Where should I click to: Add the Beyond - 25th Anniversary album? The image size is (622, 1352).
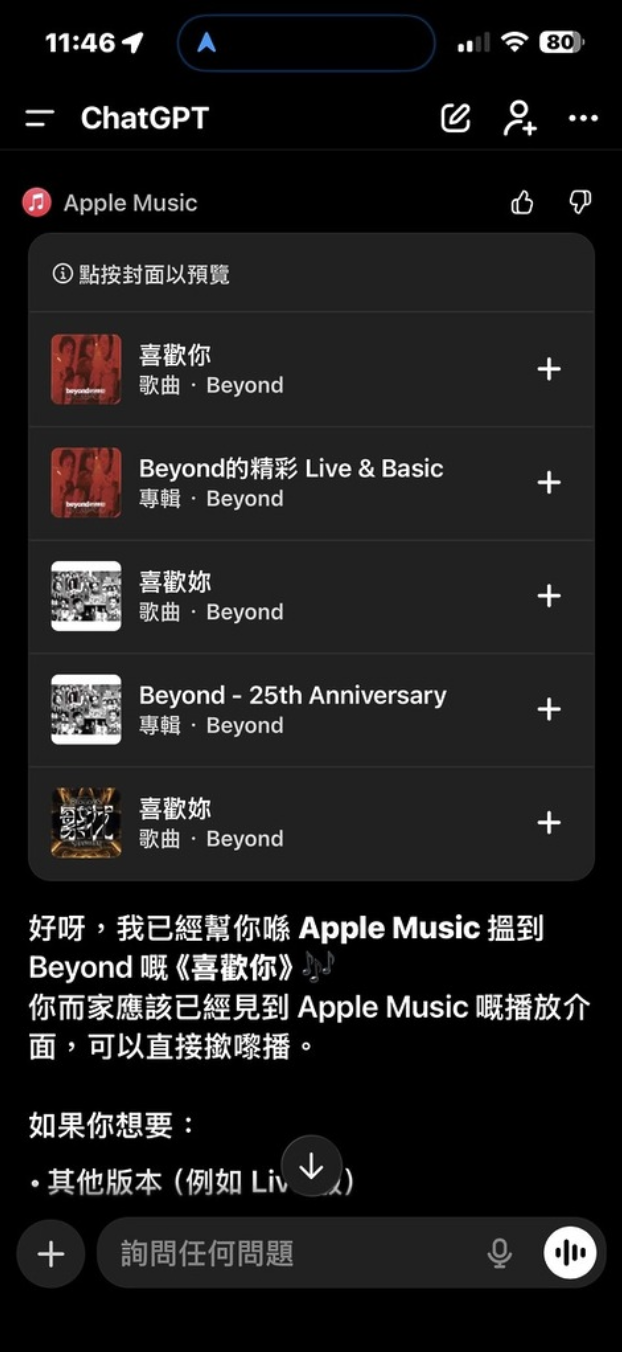tap(548, 709)
